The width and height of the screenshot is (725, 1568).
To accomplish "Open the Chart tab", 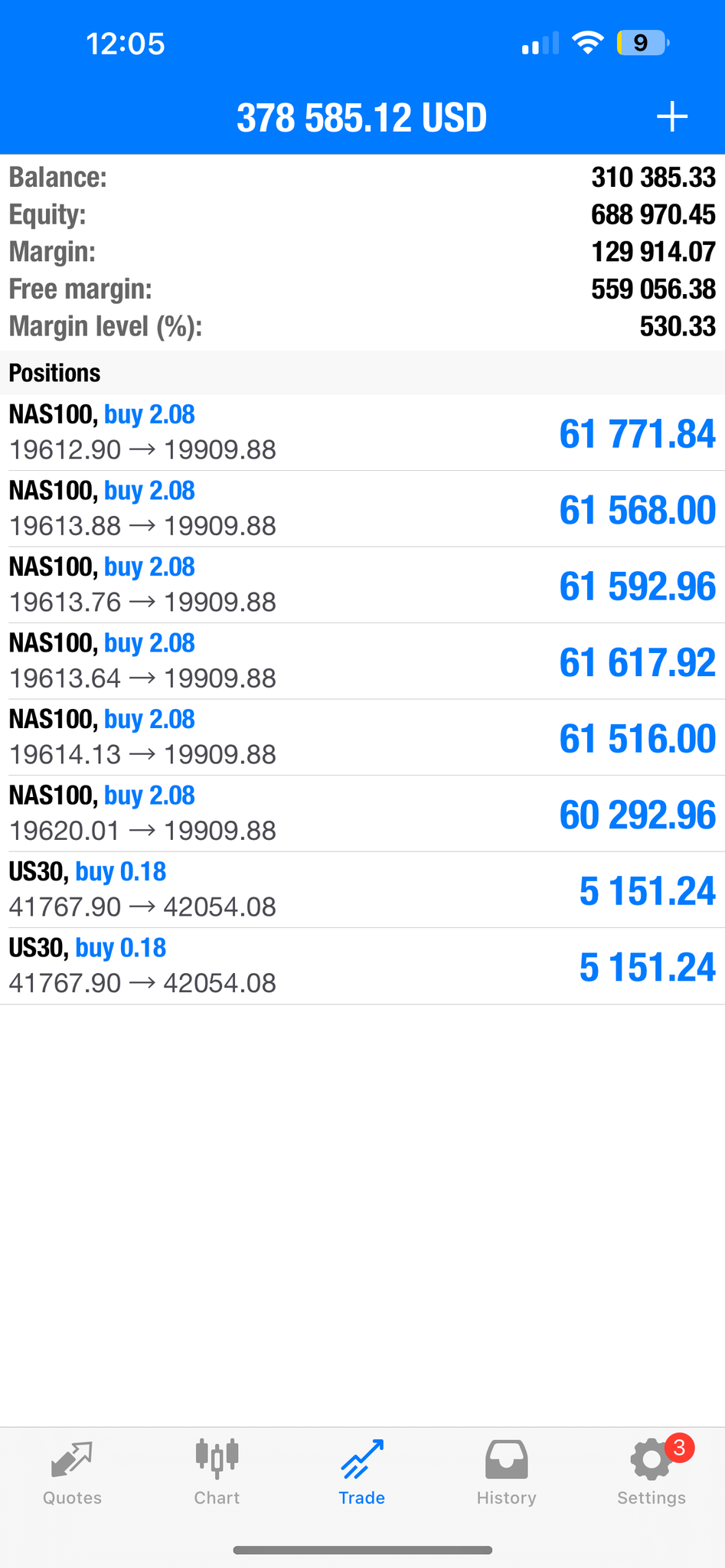I will 217,1472.
